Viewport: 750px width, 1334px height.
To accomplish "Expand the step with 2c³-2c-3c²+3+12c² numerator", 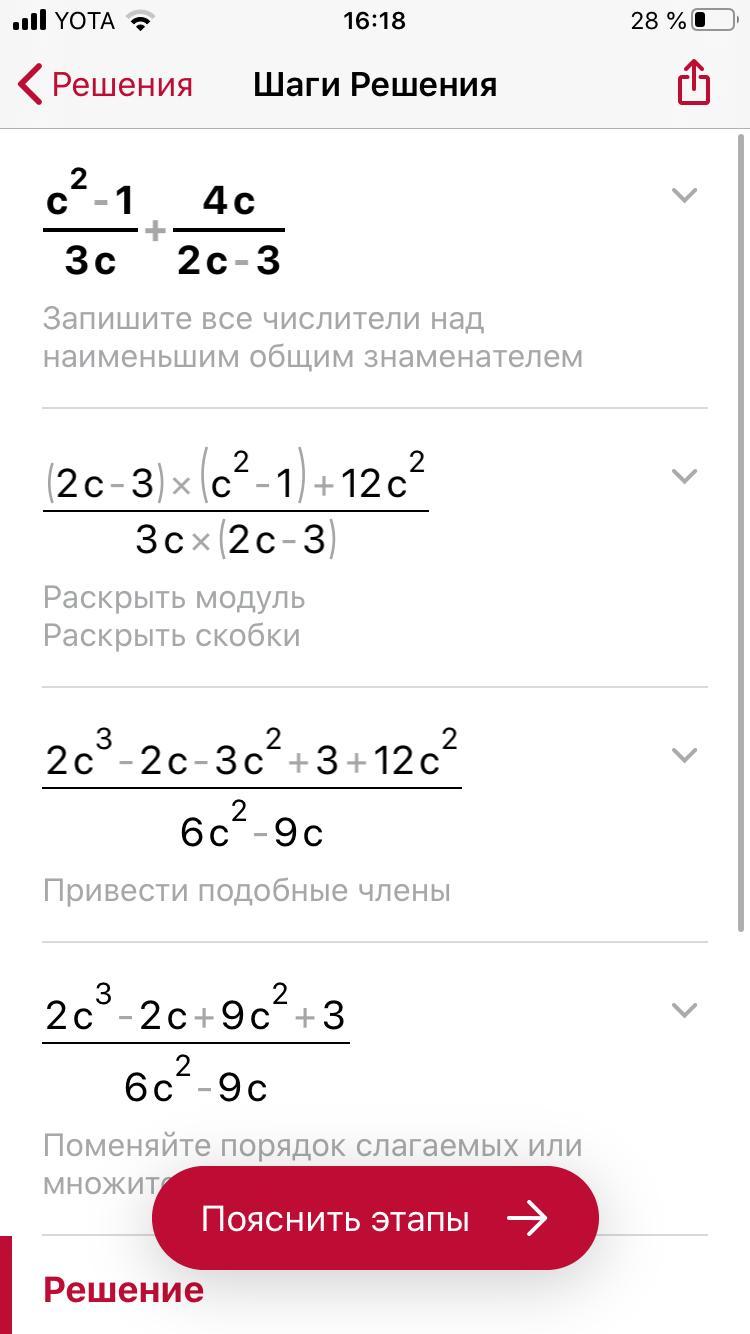I will [684, 755].
